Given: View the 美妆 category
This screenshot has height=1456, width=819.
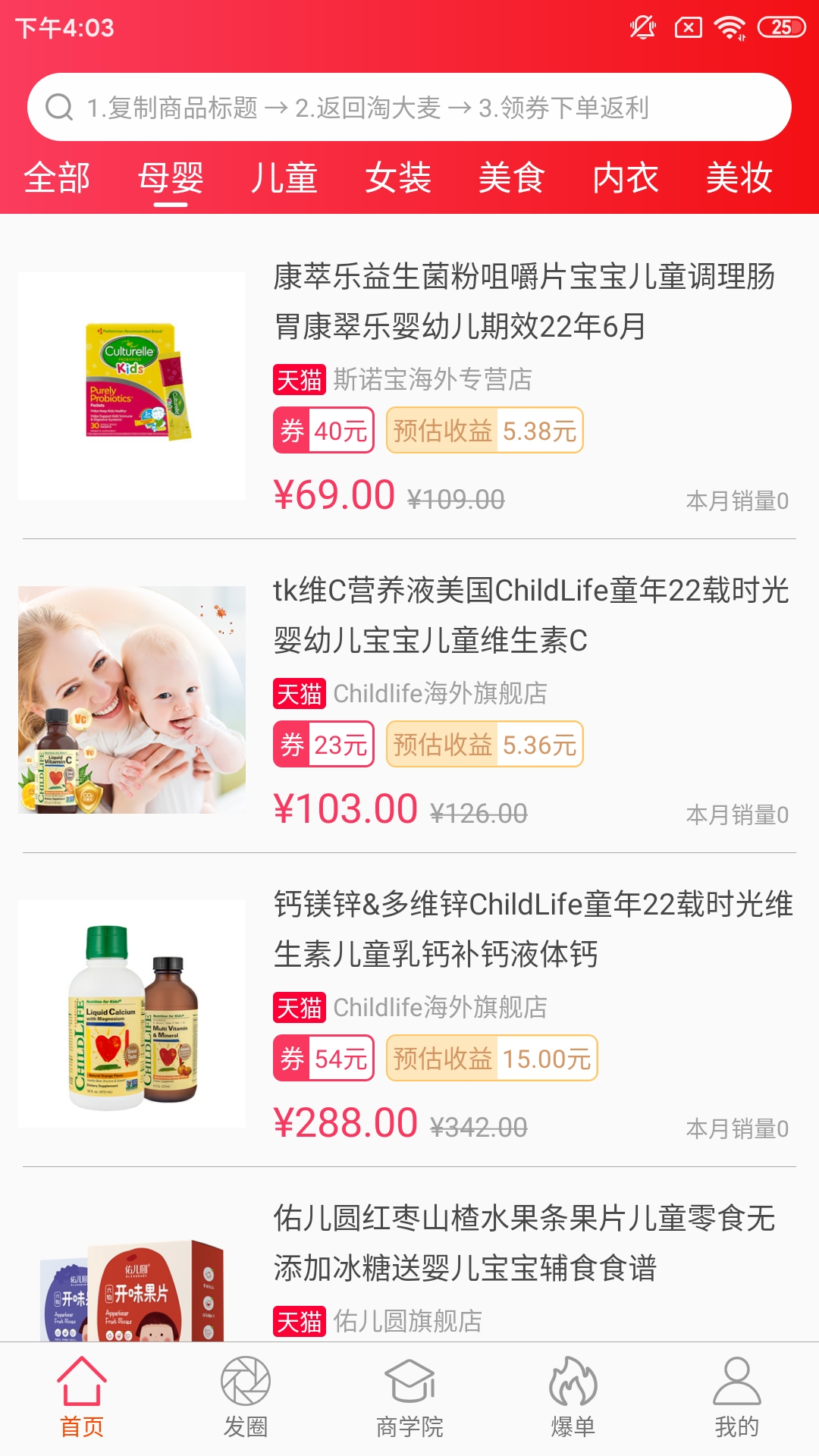Looking at the screenshot, I should coord(739,179).
